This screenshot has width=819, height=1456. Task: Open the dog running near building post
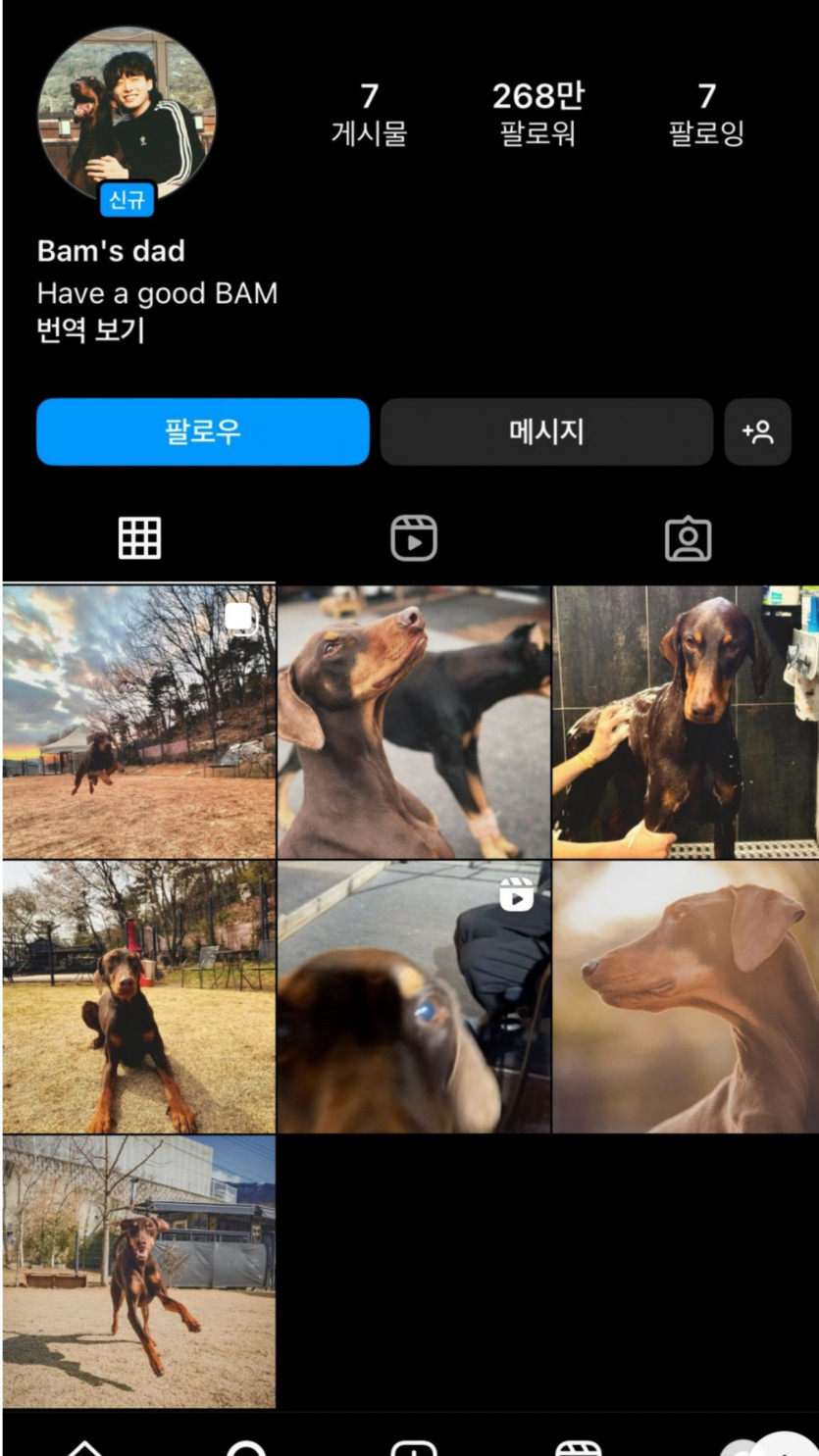139,1271
